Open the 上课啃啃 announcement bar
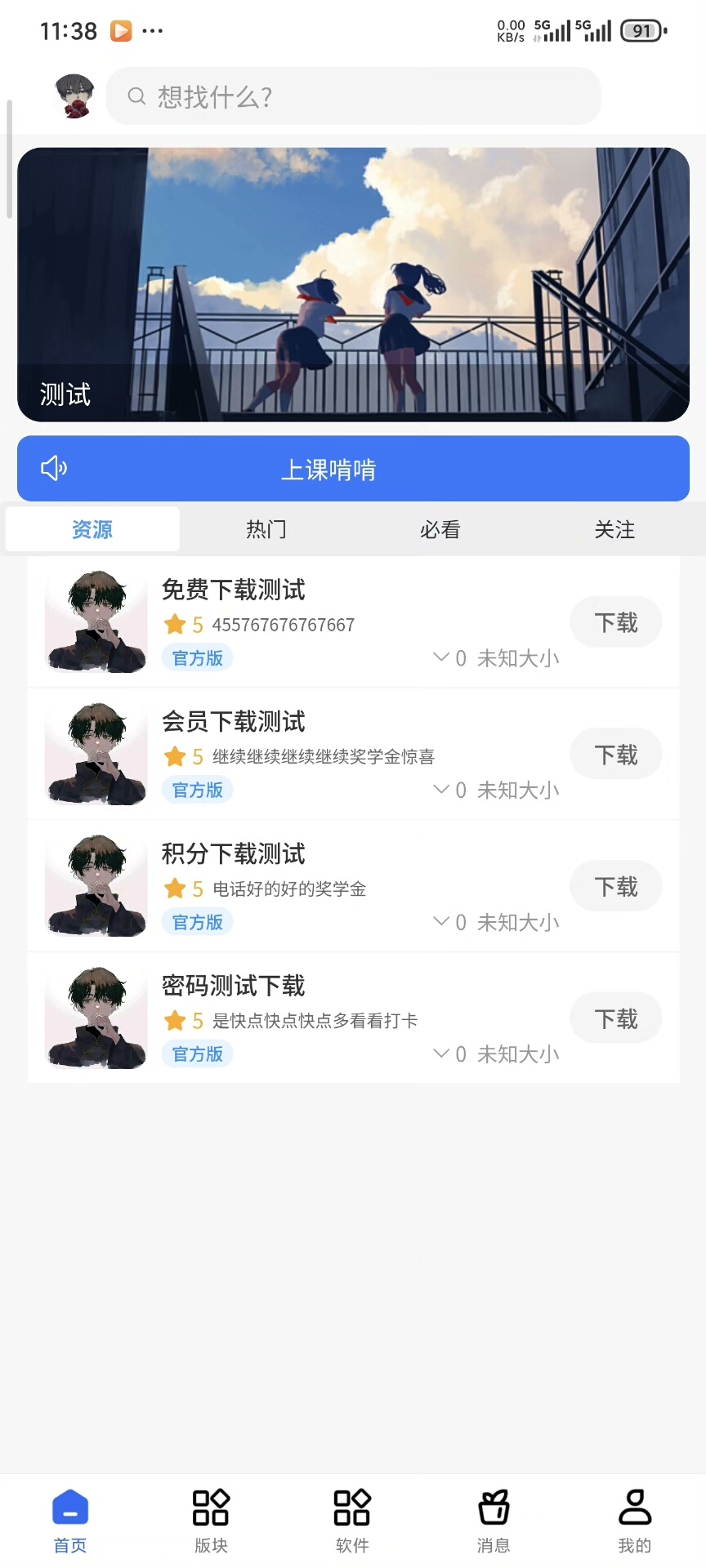The image size is (706, 1568). [x=353, y=469]
